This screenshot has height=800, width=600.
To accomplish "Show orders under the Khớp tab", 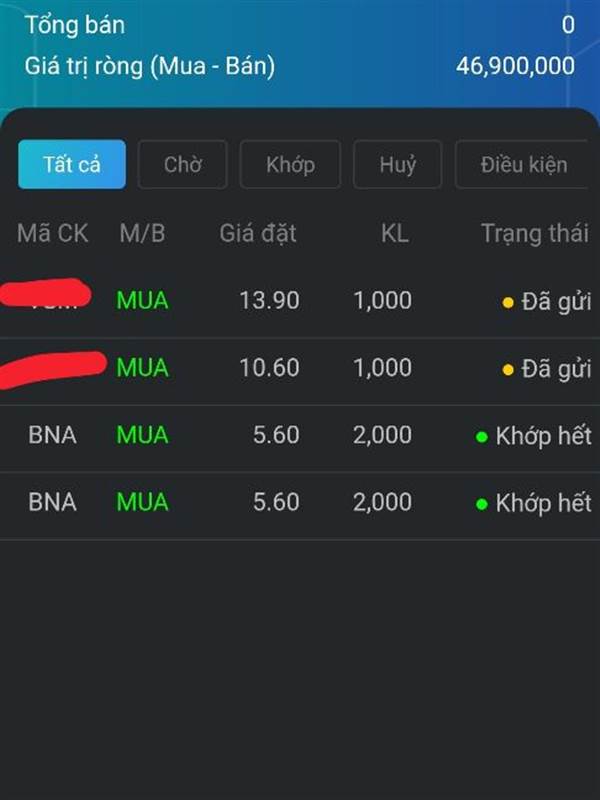I will 290,165.
